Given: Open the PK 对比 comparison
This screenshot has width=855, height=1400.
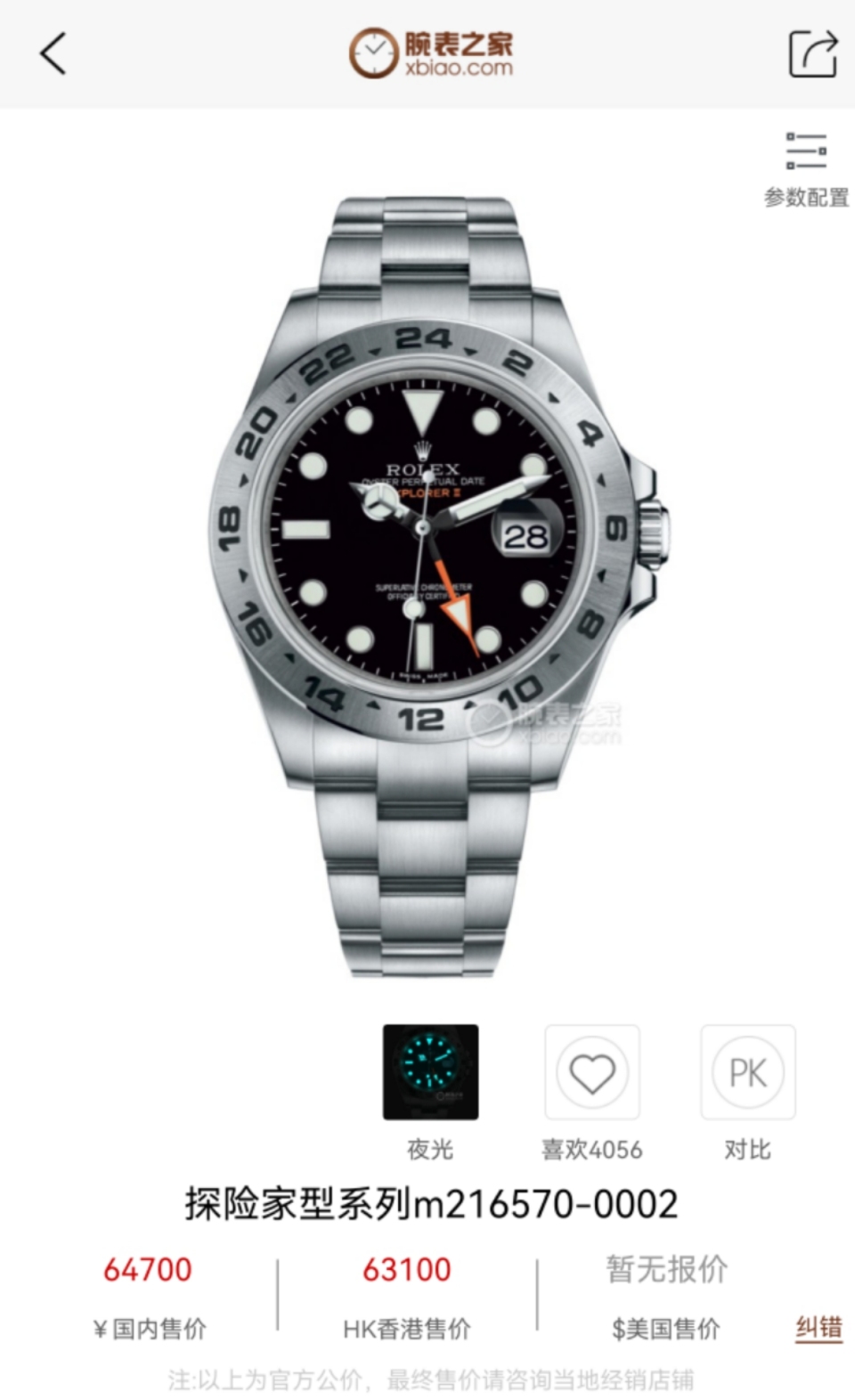Looking at the screenshot, I should tap(747, 1072).
